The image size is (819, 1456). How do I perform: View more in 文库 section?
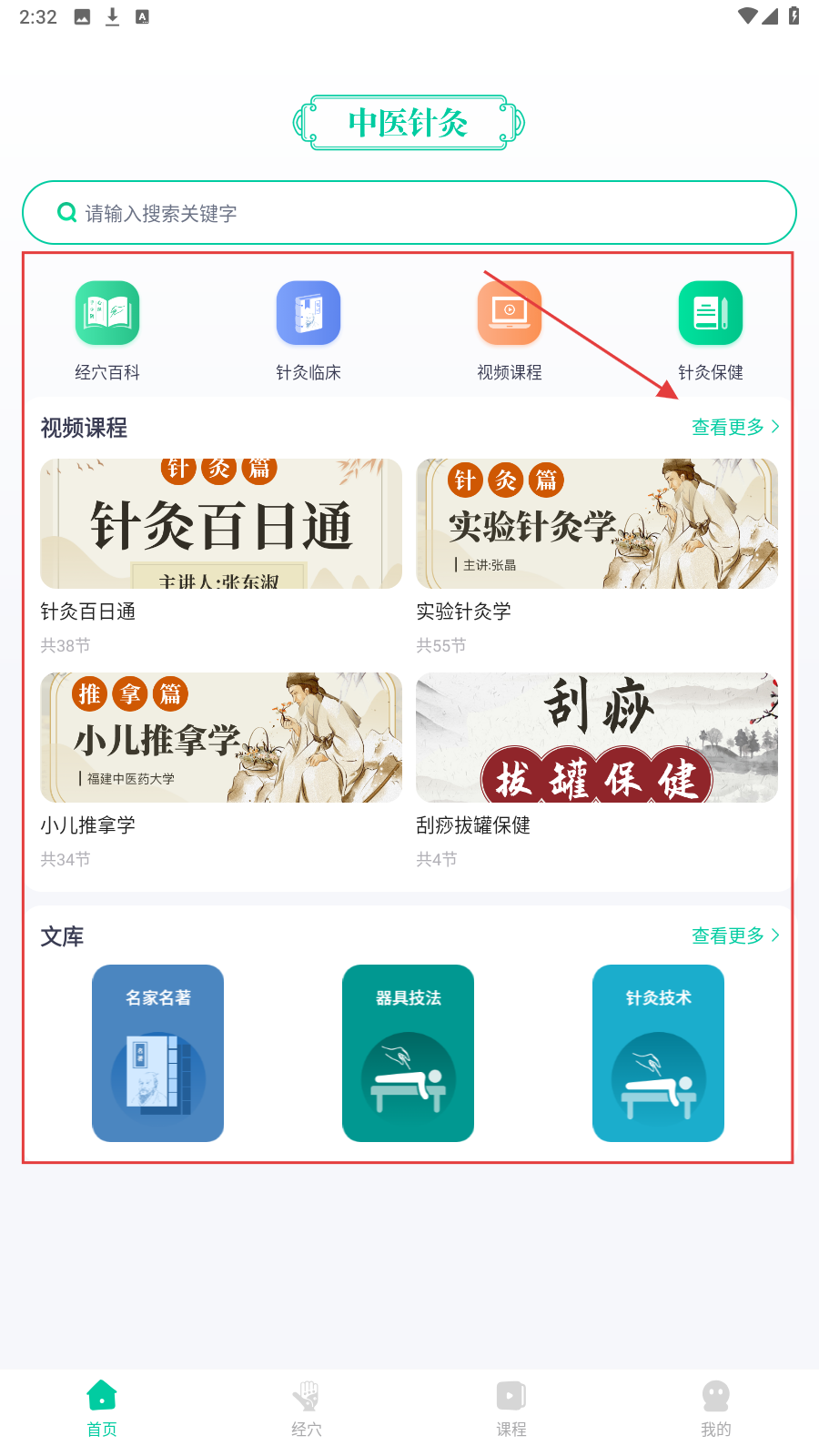pos(734,935)
